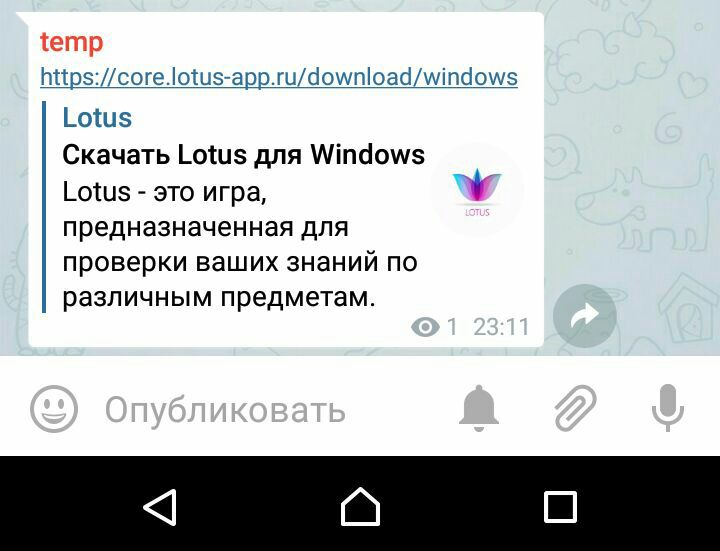Image resolution: width=720 pixels, height=551 pixels.
Task: Open the recent apps view
Action: point(560,507)
